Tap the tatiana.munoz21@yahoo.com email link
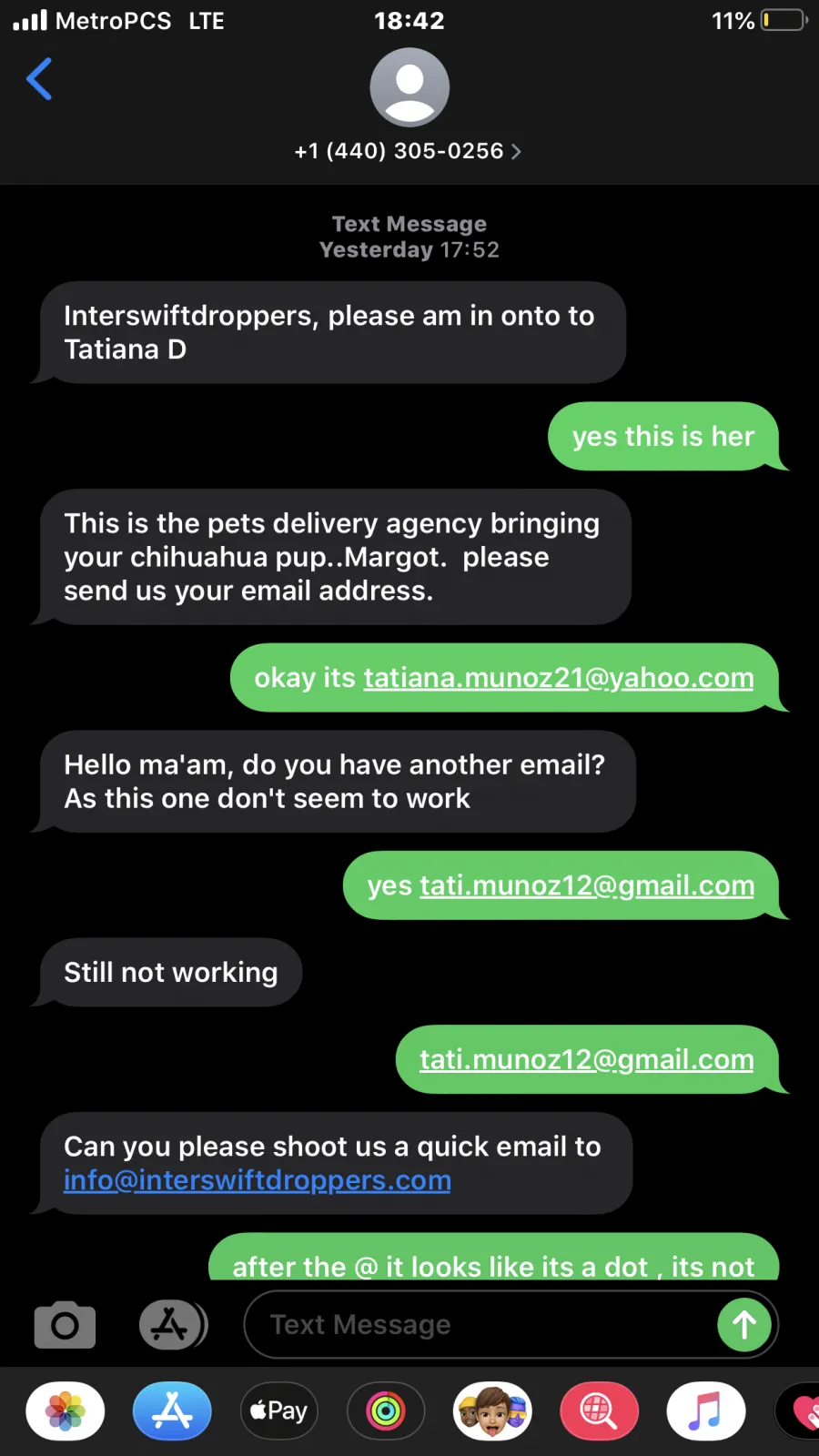 [x=558, y=678]
